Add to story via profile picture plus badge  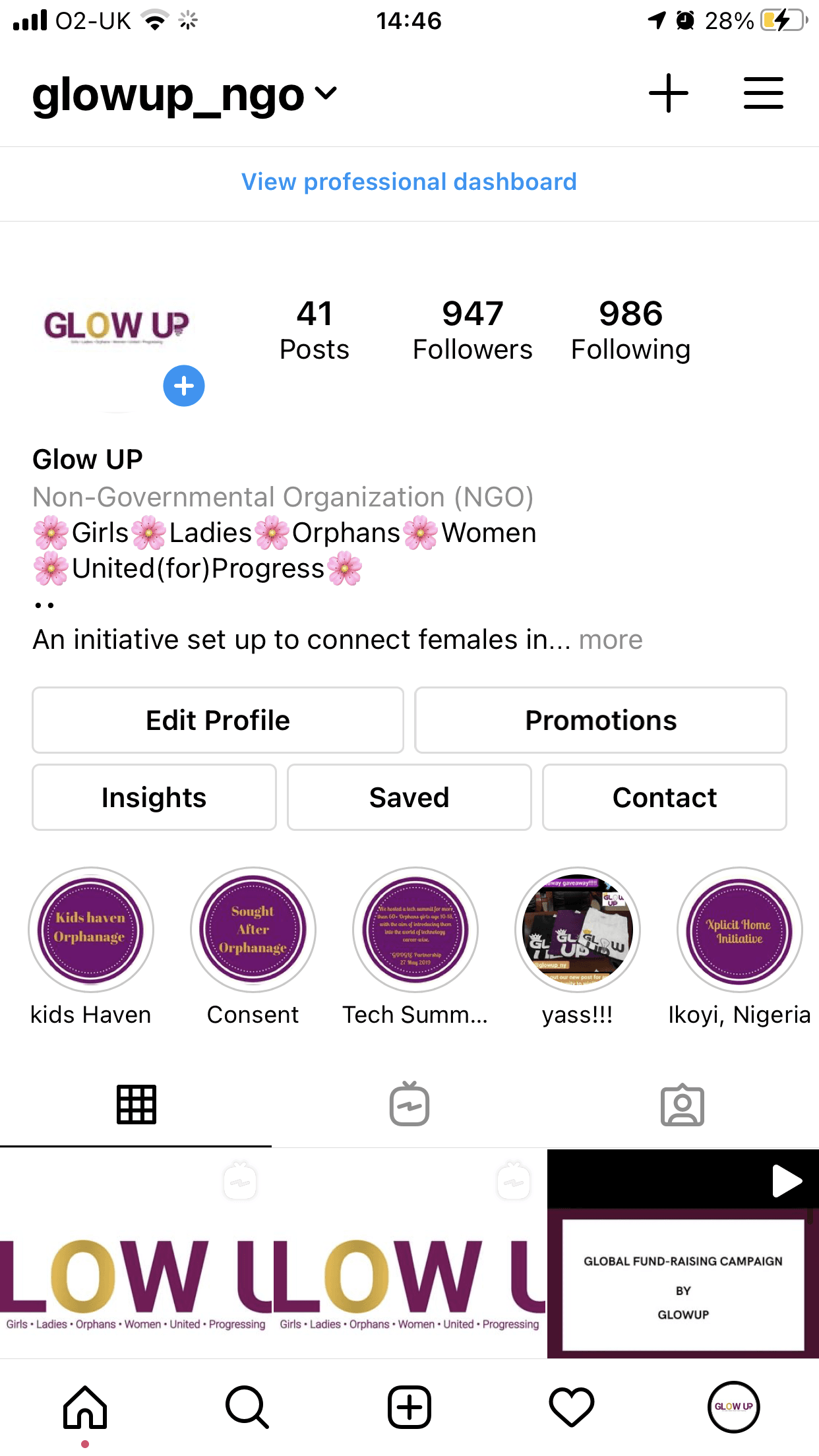click(184, 386)
